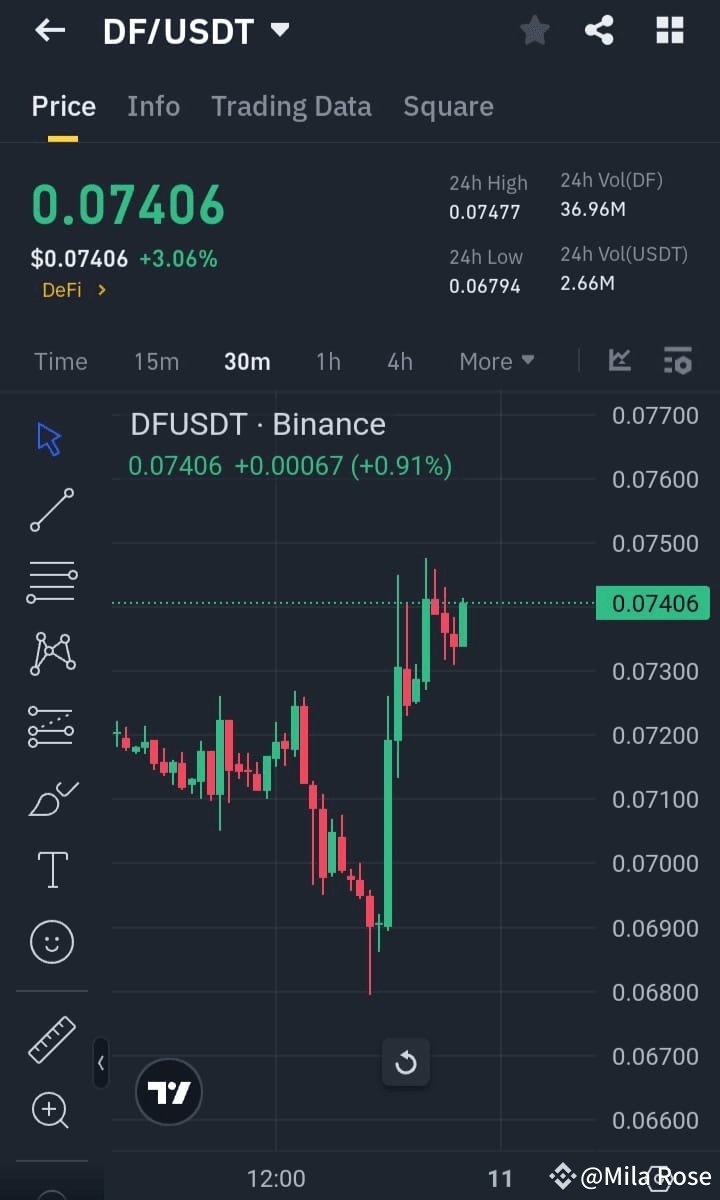The image size is (720, 1200).
Task: Open the chart indicators settings icon
Action: (678, 361)
